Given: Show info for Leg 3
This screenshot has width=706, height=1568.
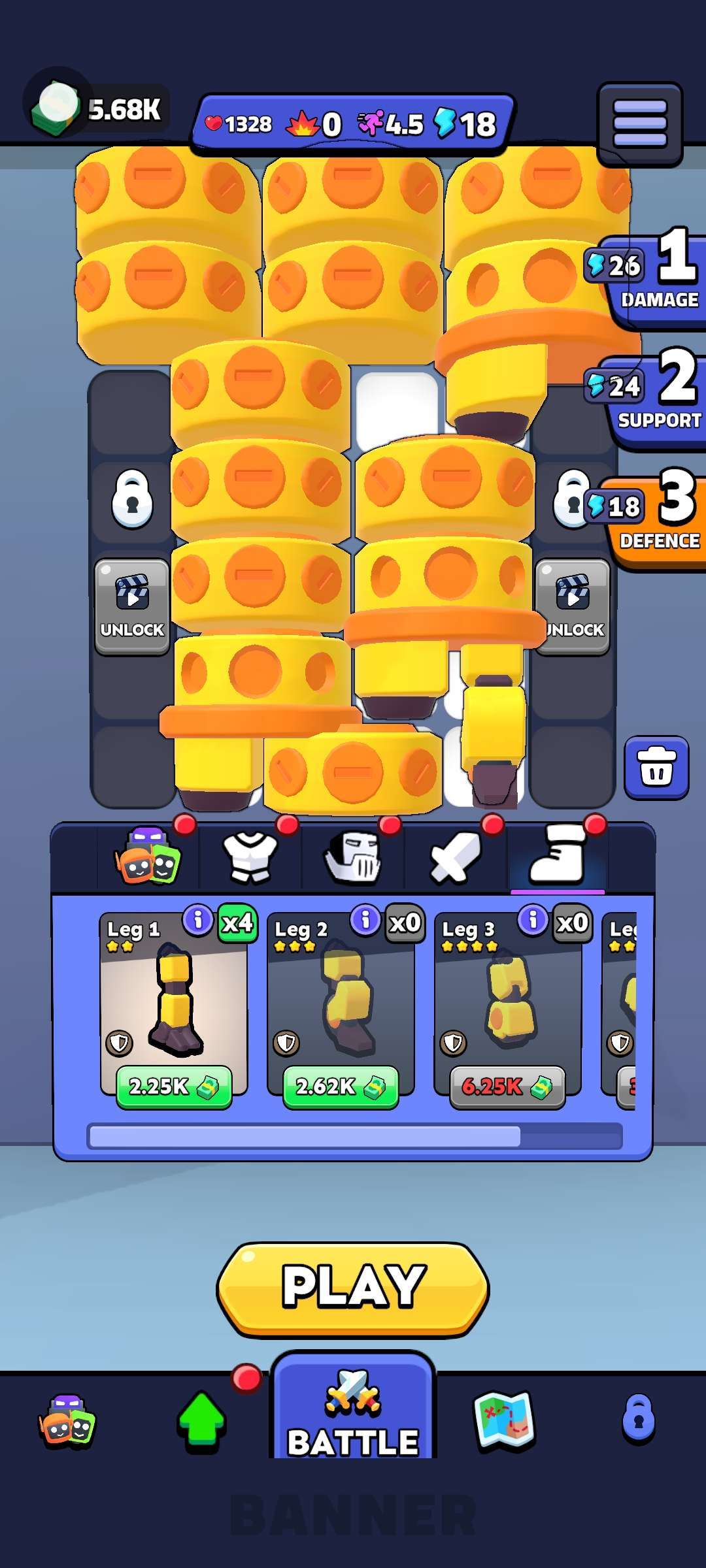Looking at the screenshot, I should (533, 920).
